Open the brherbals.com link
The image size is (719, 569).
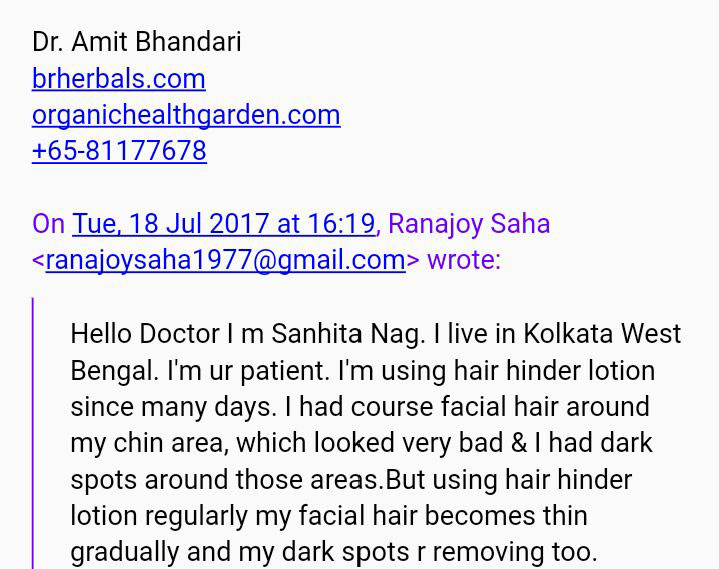pos(118,79)
